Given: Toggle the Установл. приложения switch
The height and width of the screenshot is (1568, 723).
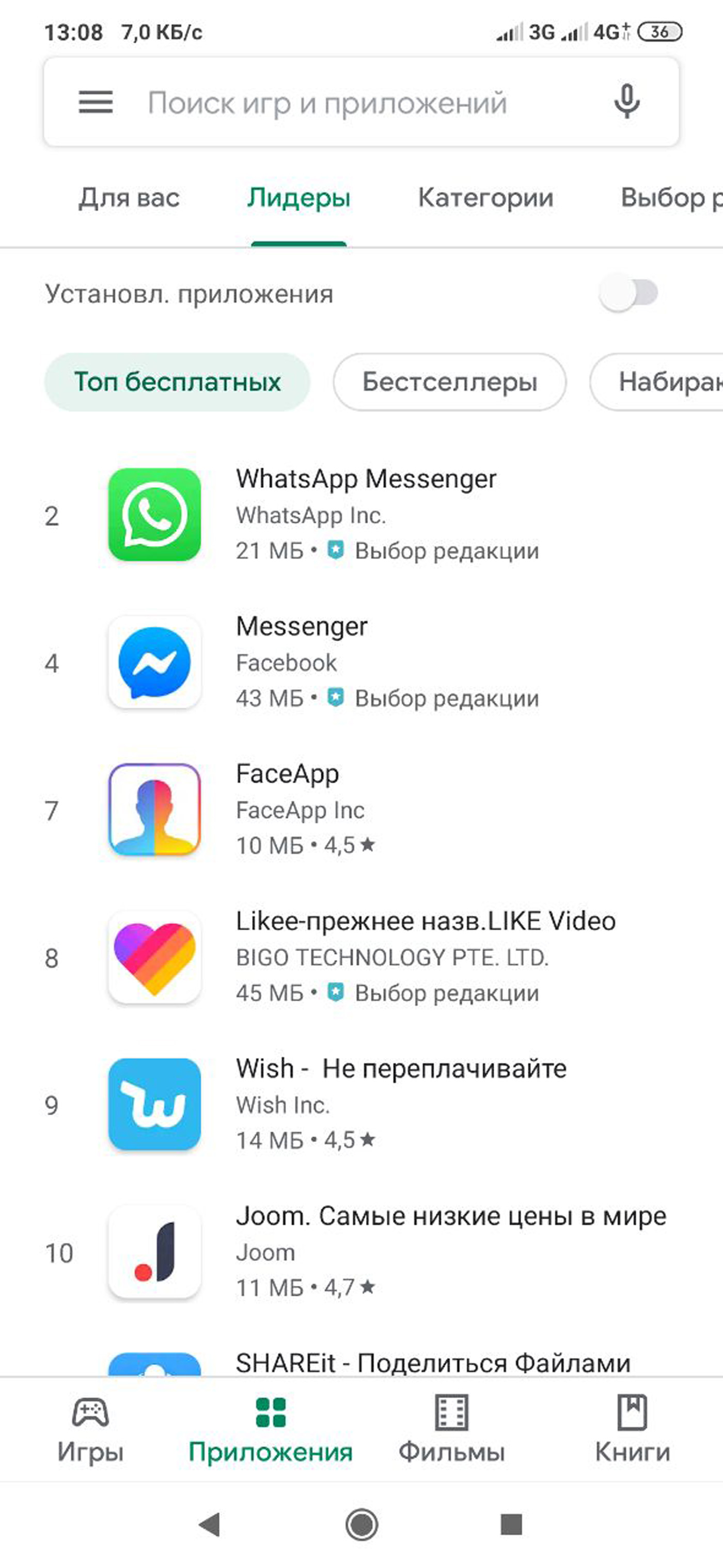Looking at the screenshot, I should 628,293.
